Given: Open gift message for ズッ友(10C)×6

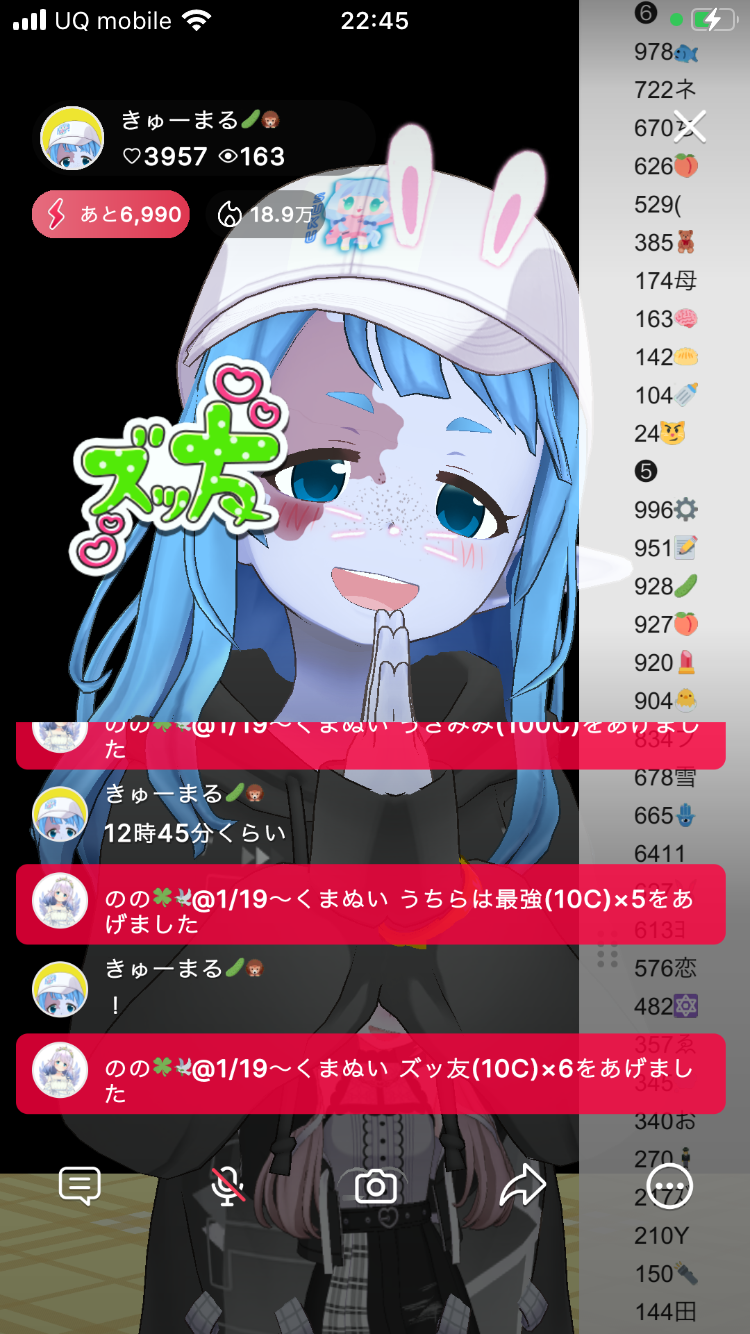Looking at the screenshot, I should click(x=370, y=1074).
